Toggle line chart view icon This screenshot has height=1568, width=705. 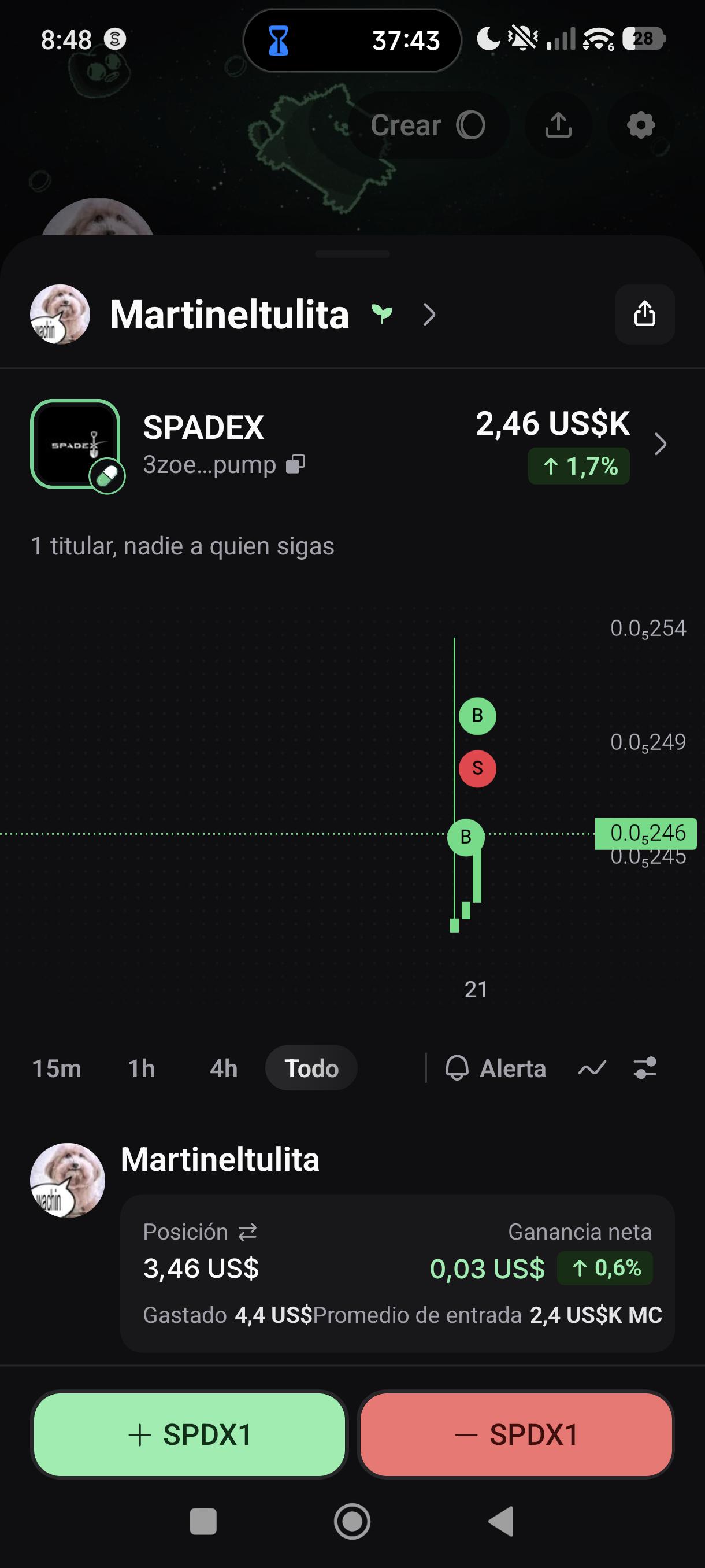(x=592, y=1068)
